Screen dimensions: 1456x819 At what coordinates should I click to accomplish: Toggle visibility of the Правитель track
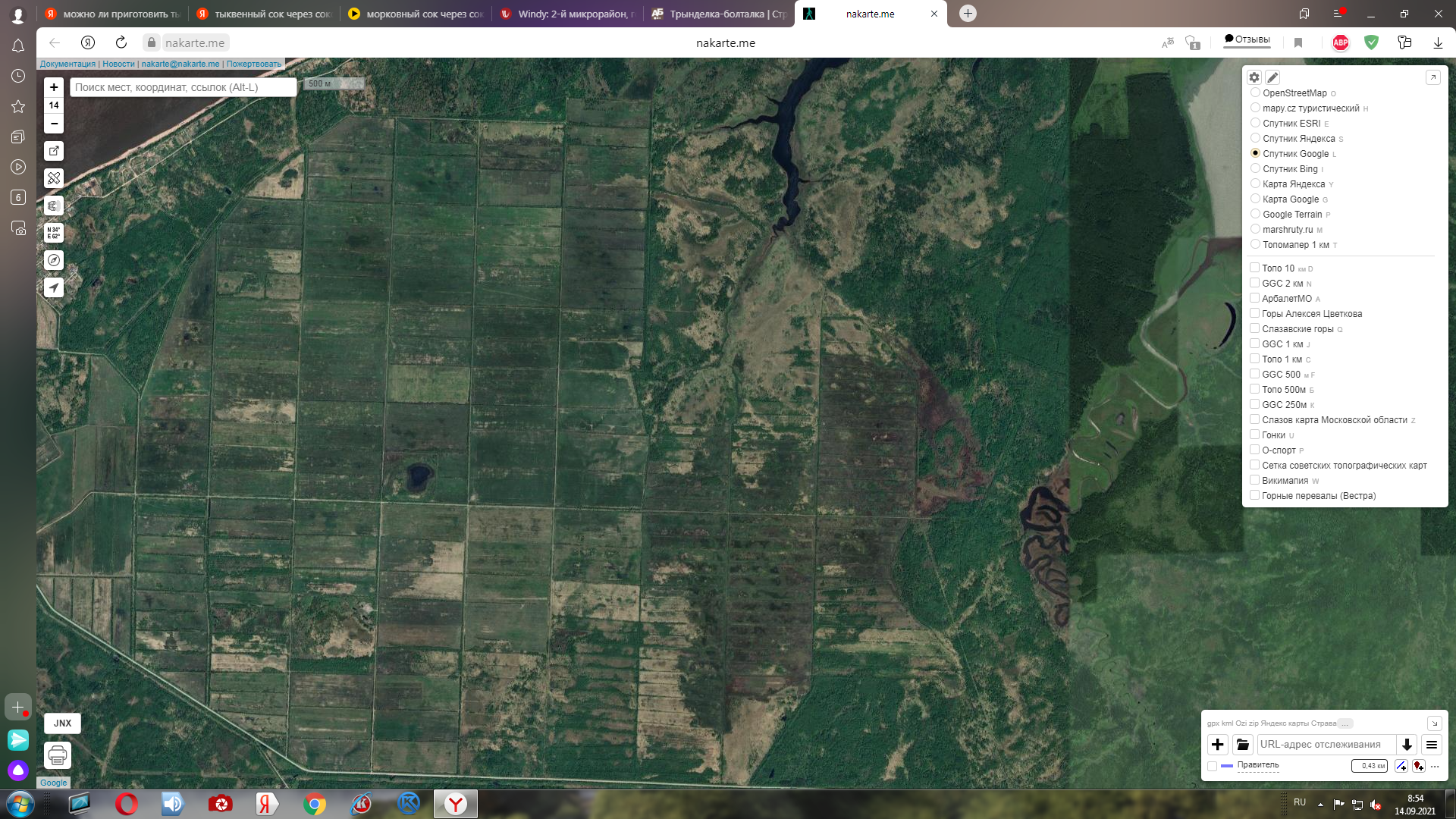click(1212, 766)
